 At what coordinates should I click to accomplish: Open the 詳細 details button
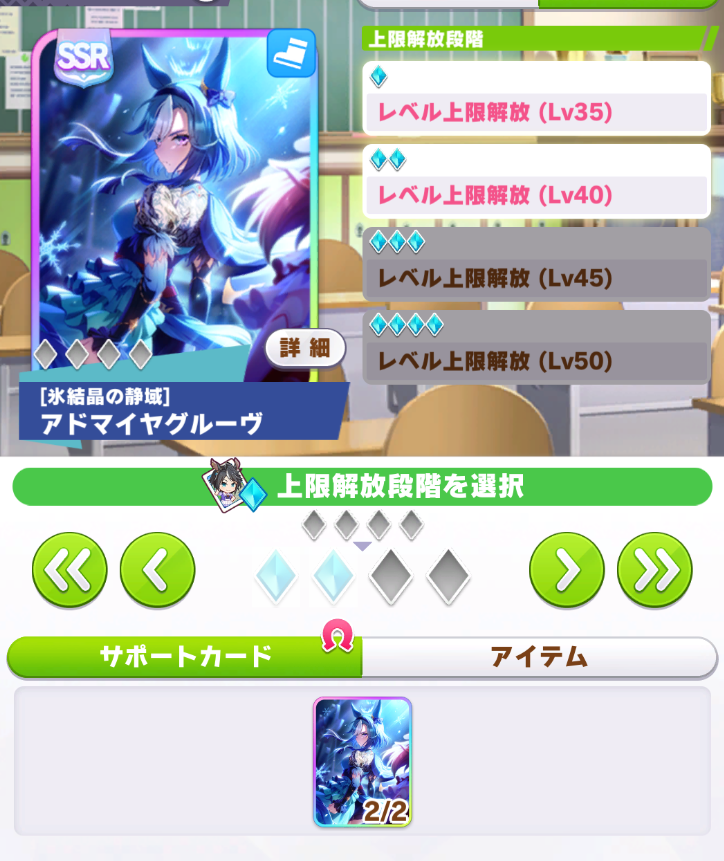click(x=305, y=349)
